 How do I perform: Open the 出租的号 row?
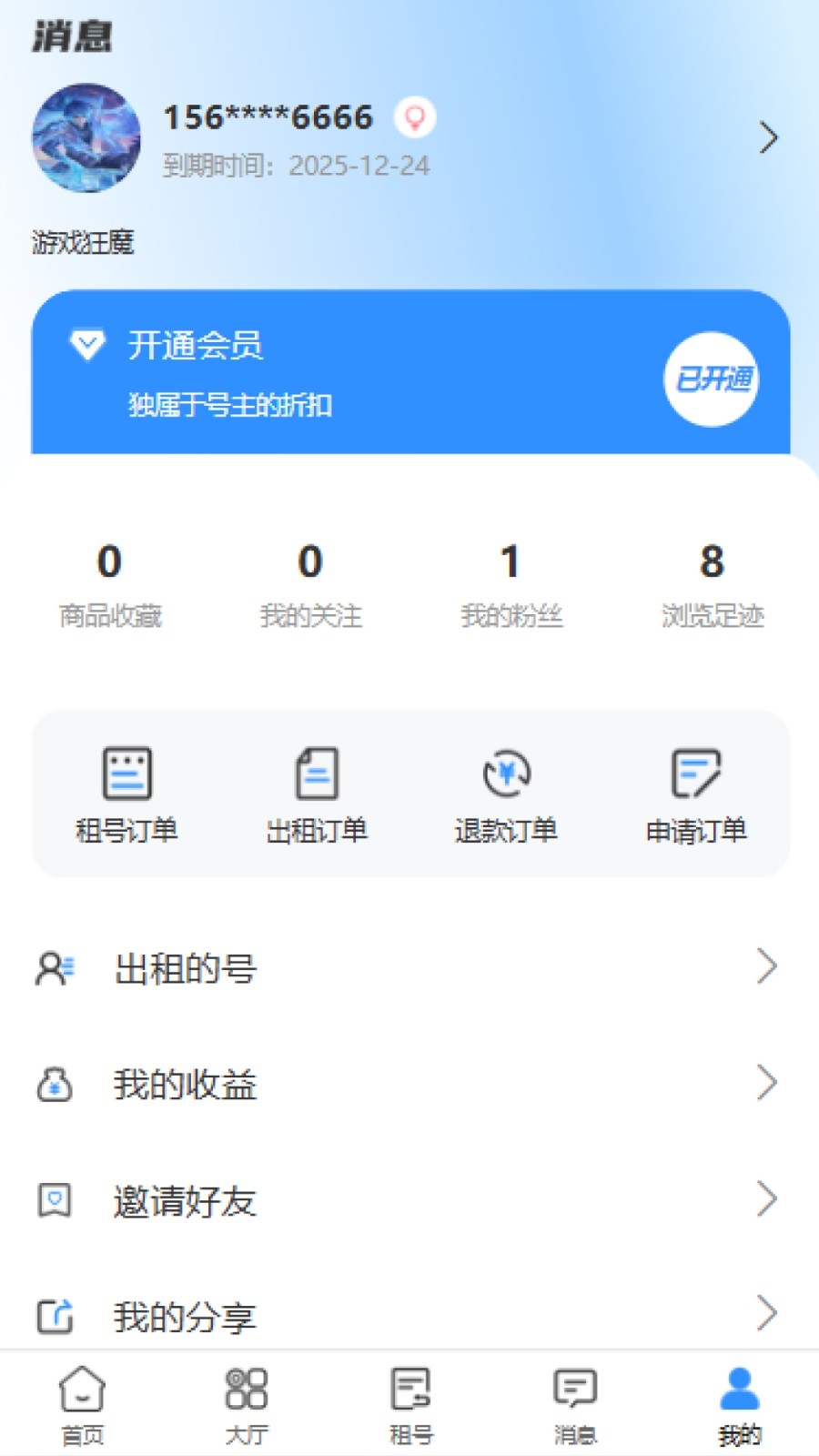pos(409,968)
